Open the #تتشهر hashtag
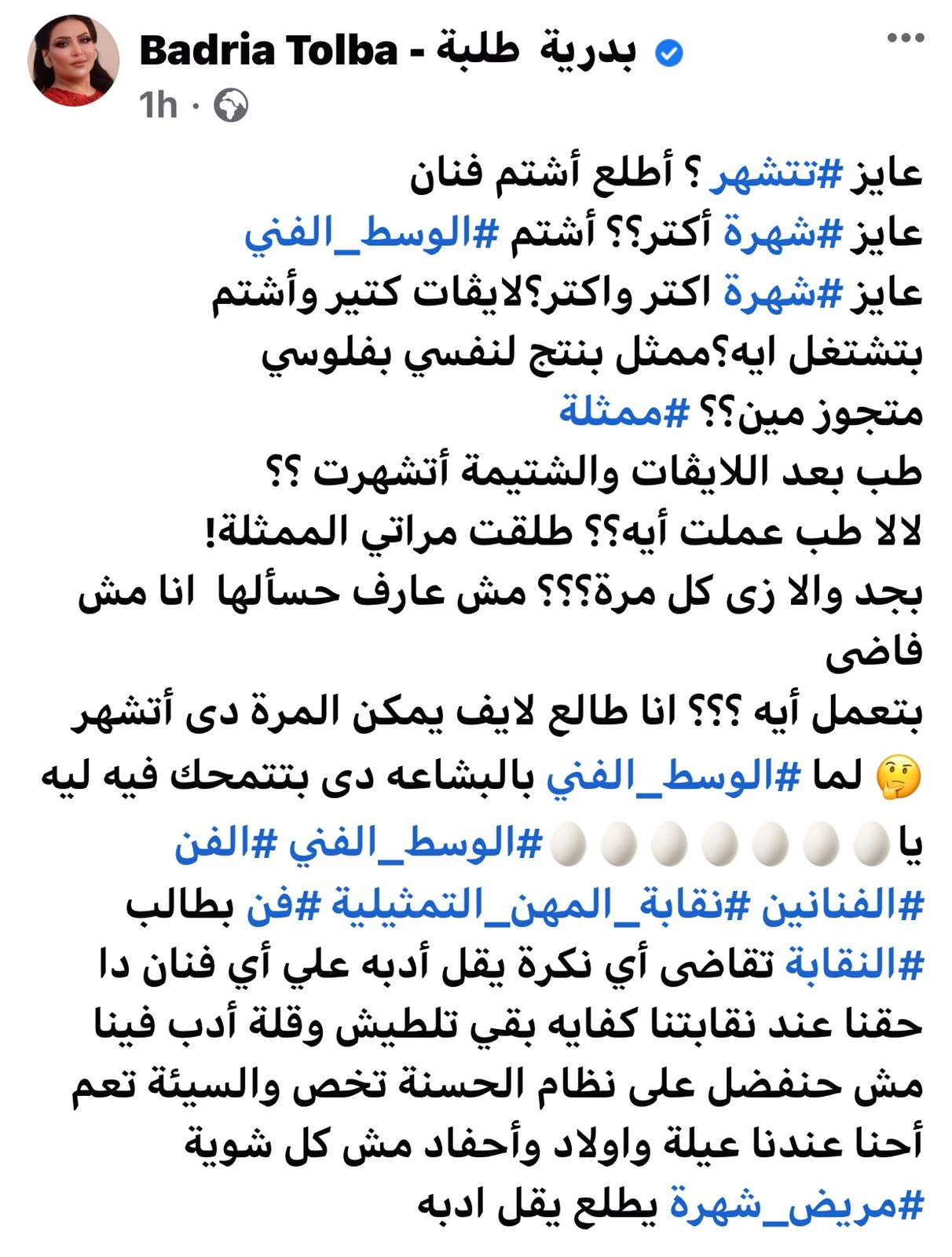 pyautogui.click(x=775, y=174)
